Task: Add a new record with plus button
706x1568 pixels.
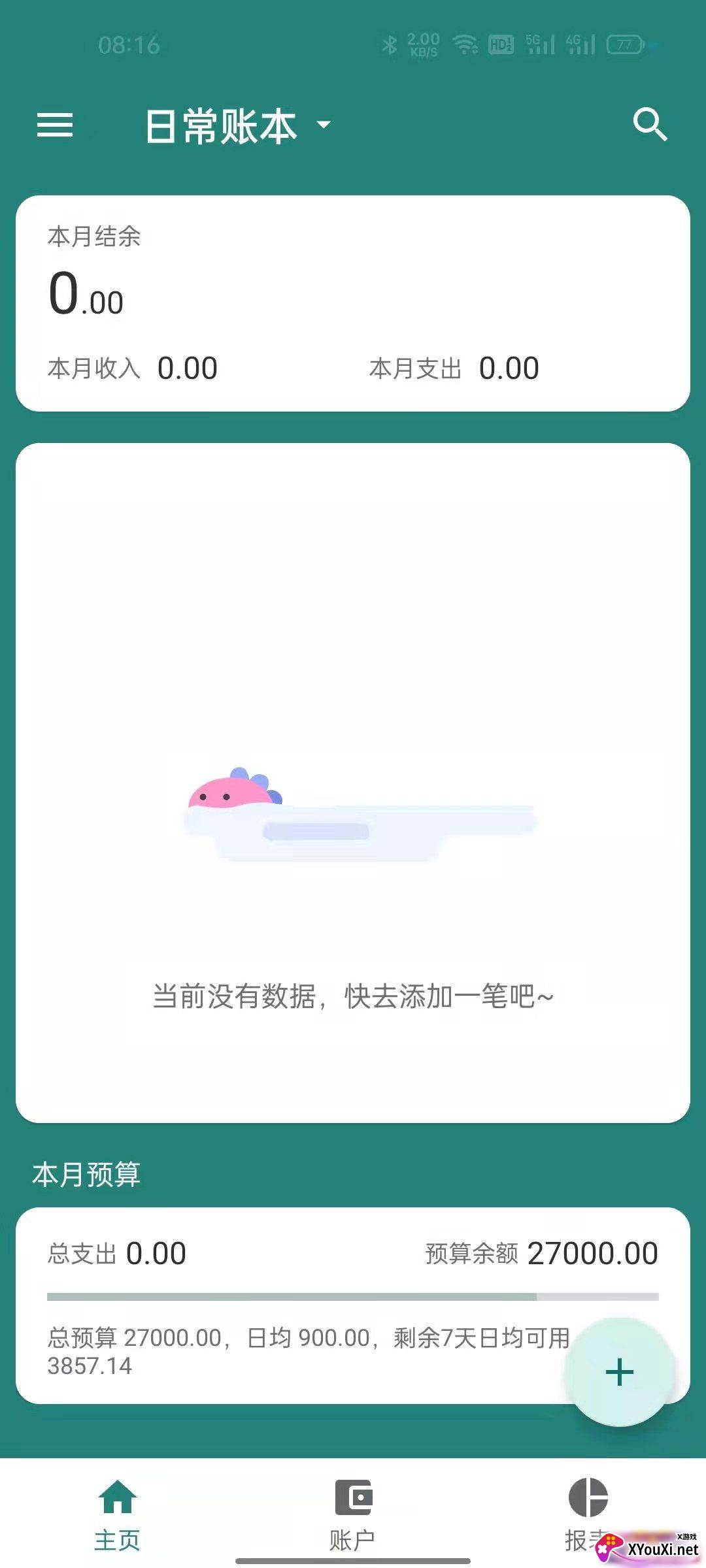Action: pyautogui.click(x=619, y=1371)
